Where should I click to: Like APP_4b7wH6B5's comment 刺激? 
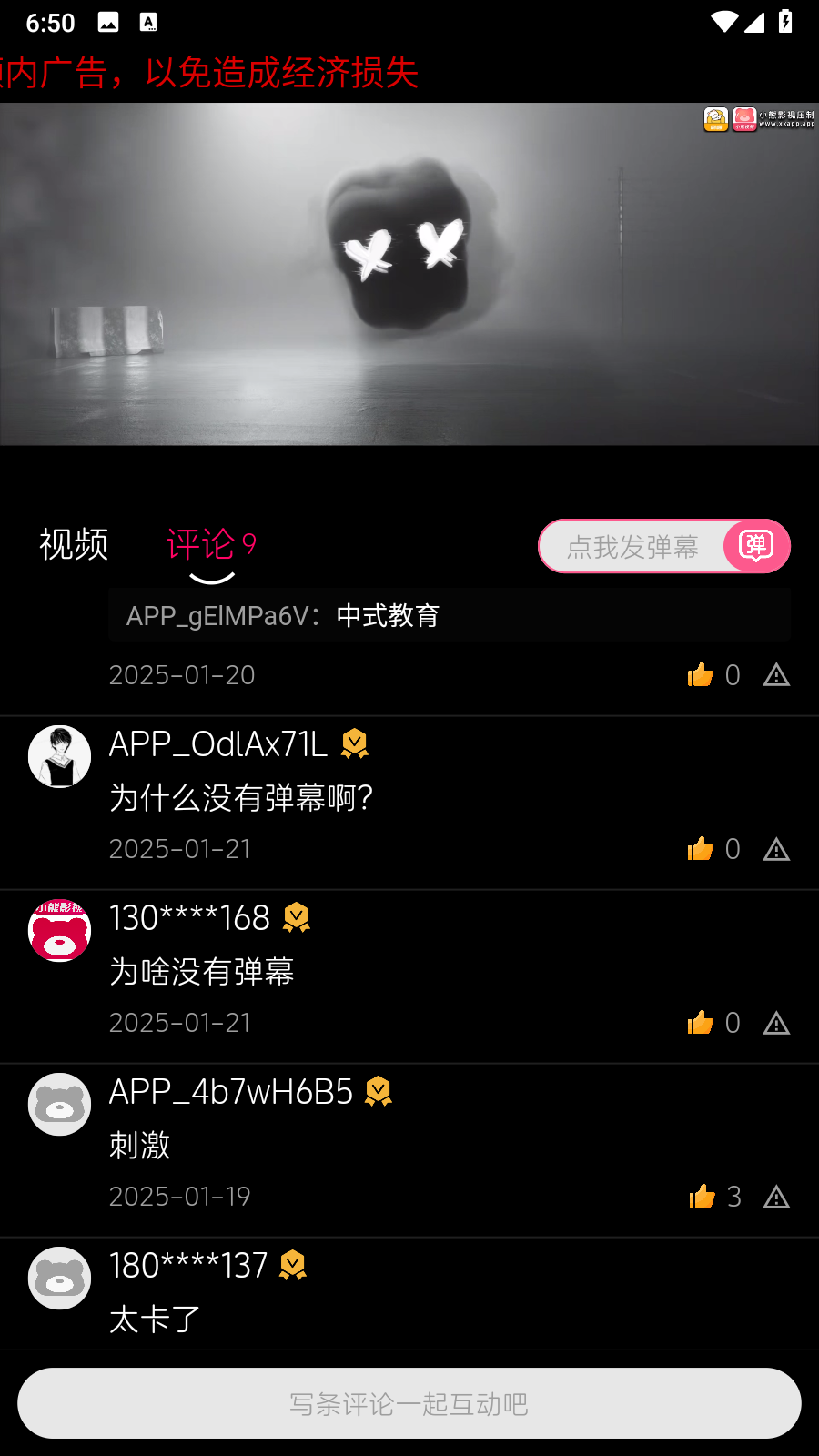[703, 1197]
